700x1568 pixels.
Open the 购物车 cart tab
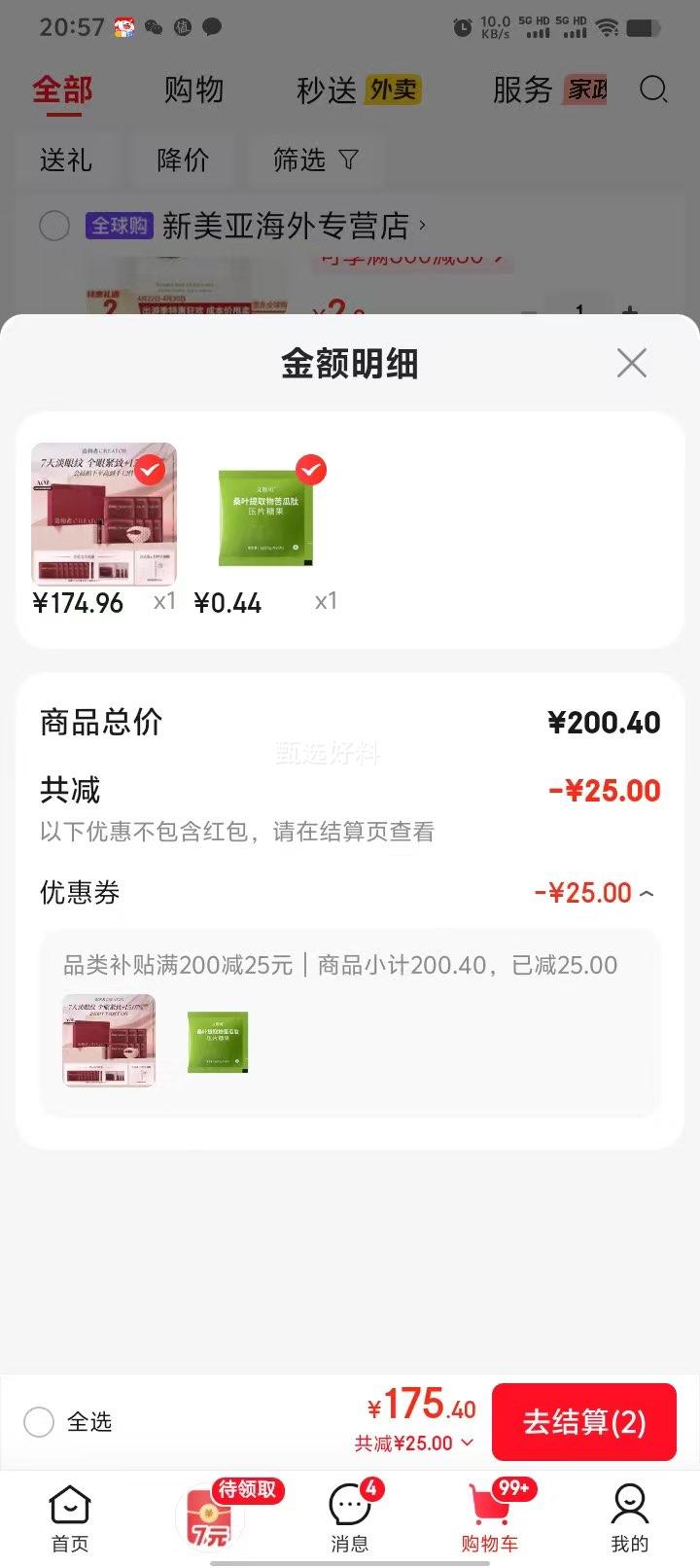(490, 1518)
